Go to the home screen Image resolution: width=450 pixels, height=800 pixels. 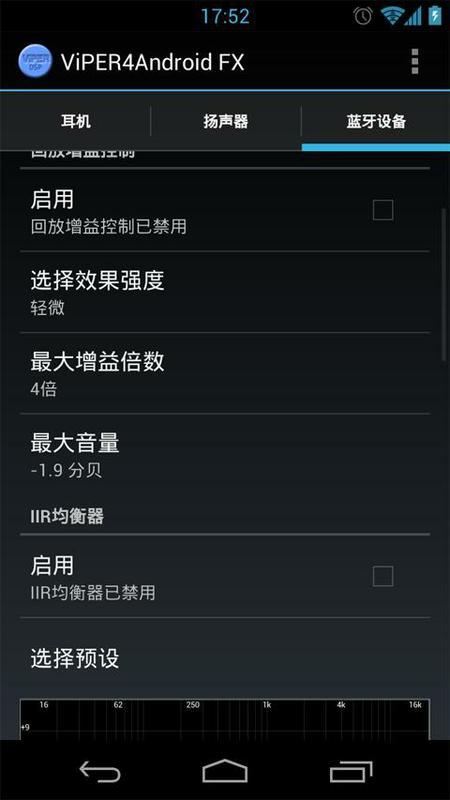[x=225, y=770]
